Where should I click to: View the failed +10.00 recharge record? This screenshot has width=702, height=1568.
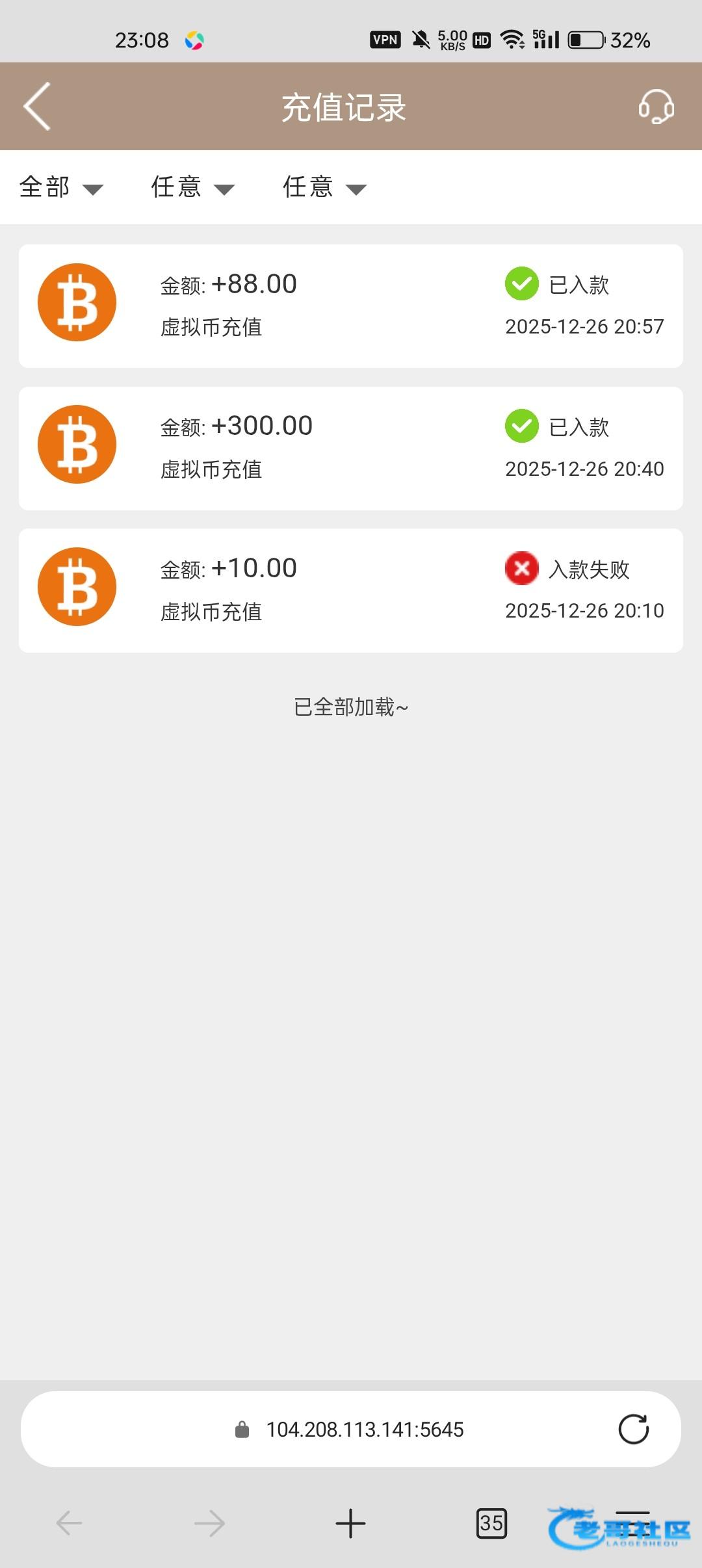click(x=351, y=590)
